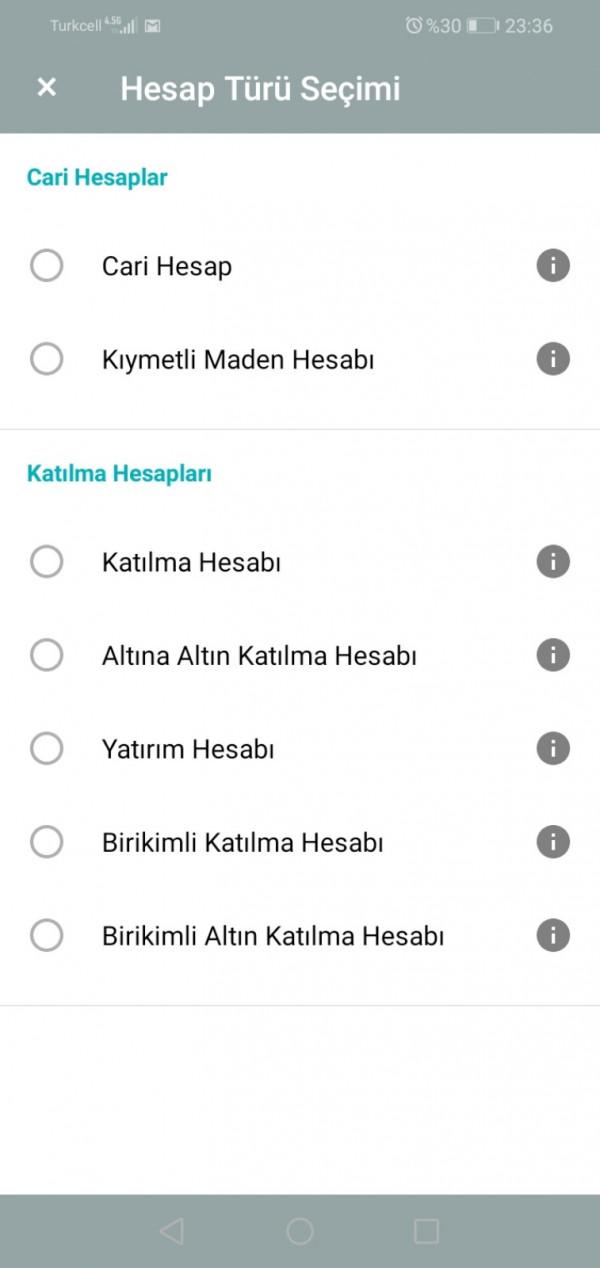
Task: View info about Kıymetli Maden Hesabı
Action: point(553,358)
